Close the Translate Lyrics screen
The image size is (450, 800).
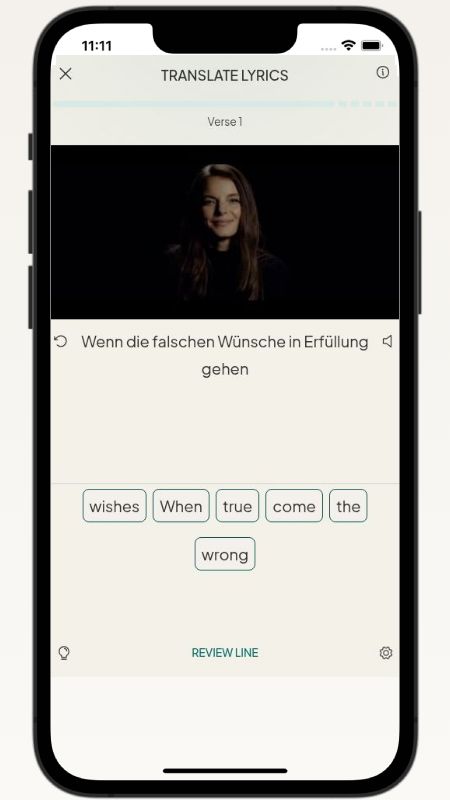65,74
